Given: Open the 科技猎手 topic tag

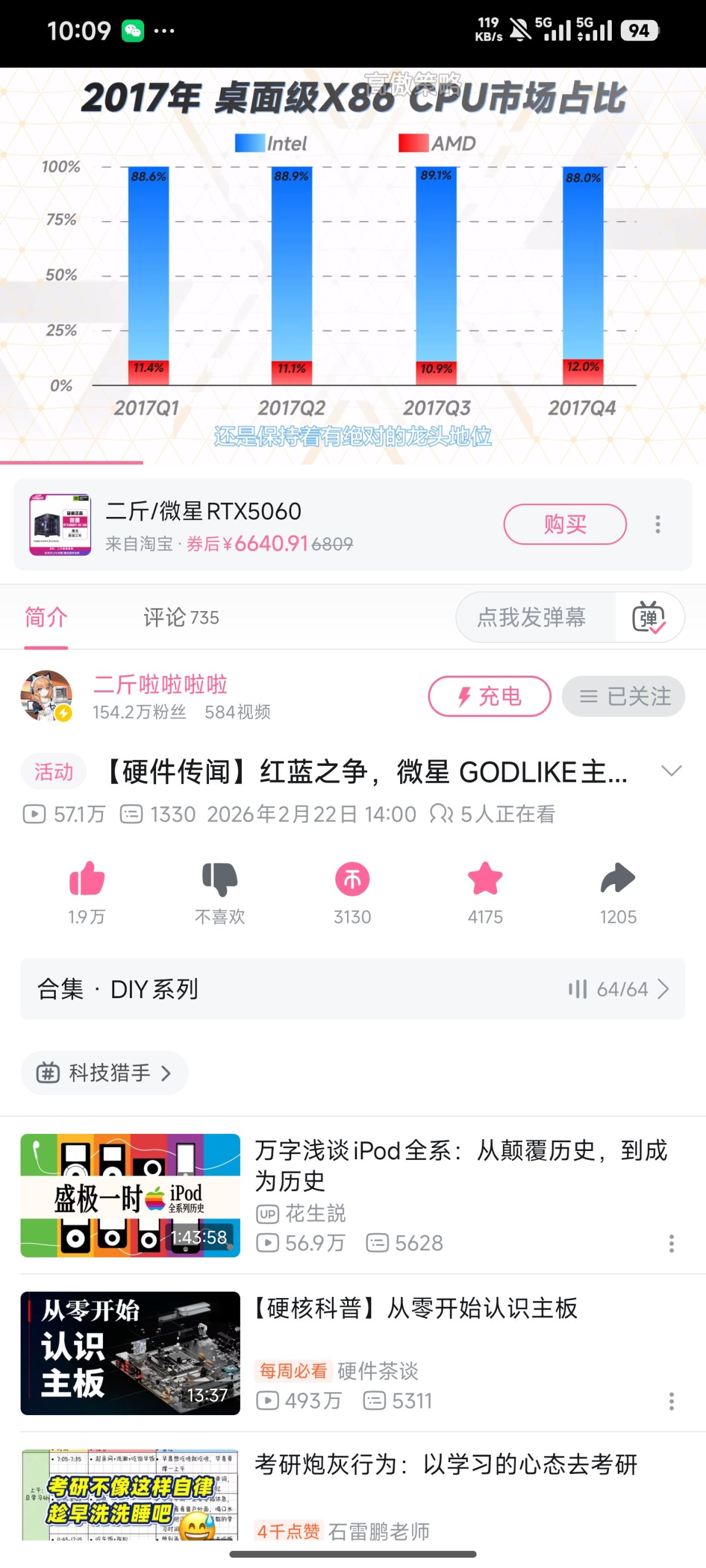Looking at the screenshot, I should pyautogui.click(x=104, y=1073).
